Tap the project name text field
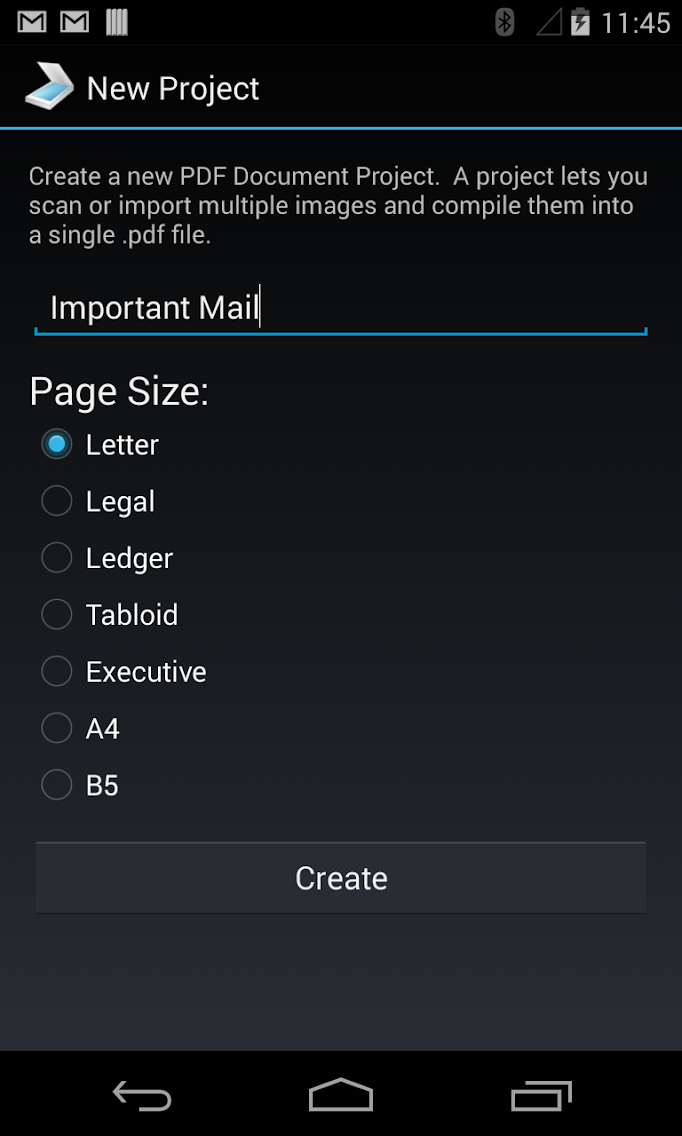 pyautogui.click(x=340, y=308)
